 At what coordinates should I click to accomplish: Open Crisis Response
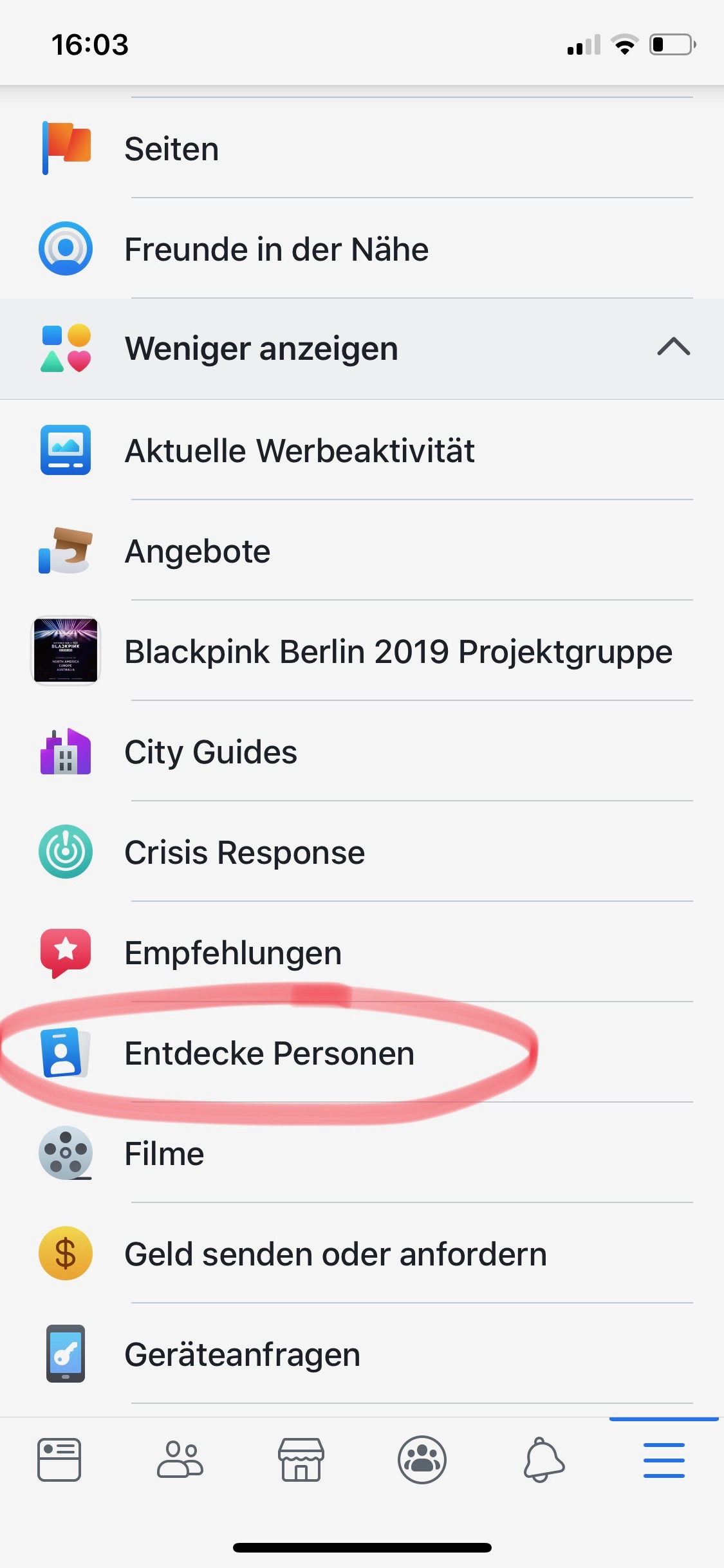(245, 852)
